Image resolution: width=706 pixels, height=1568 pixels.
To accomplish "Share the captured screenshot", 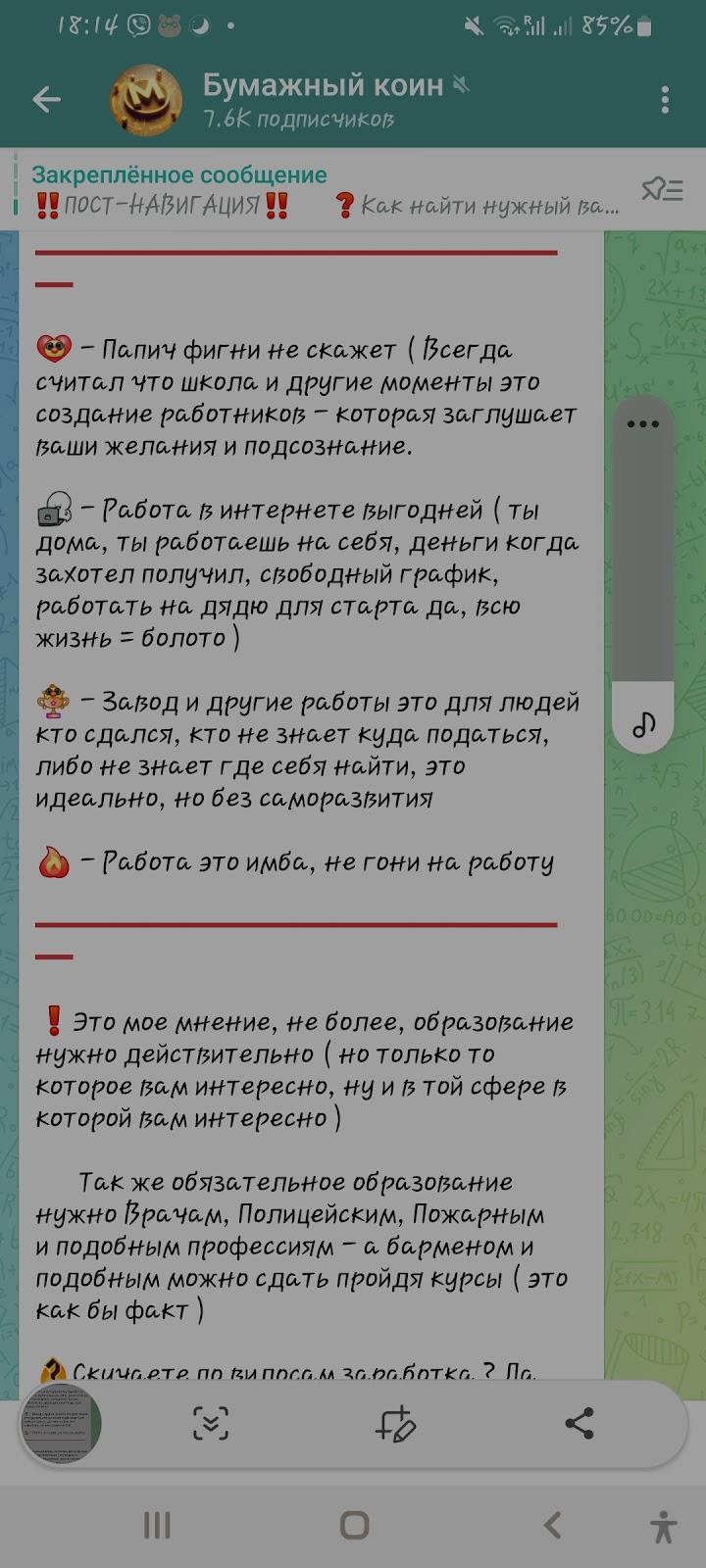I will click(x=580, y=1424).
